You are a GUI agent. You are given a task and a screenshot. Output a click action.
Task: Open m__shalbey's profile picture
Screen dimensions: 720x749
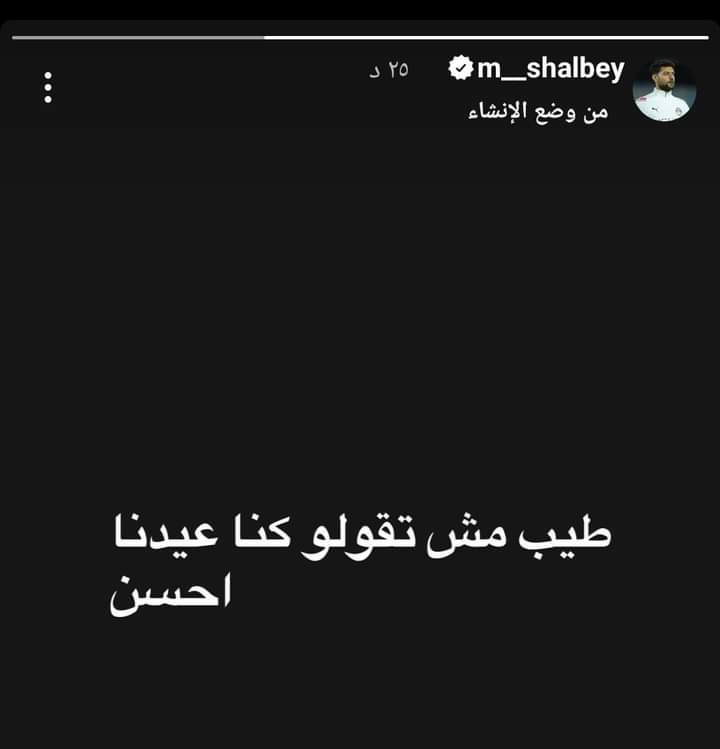[664, 90]
